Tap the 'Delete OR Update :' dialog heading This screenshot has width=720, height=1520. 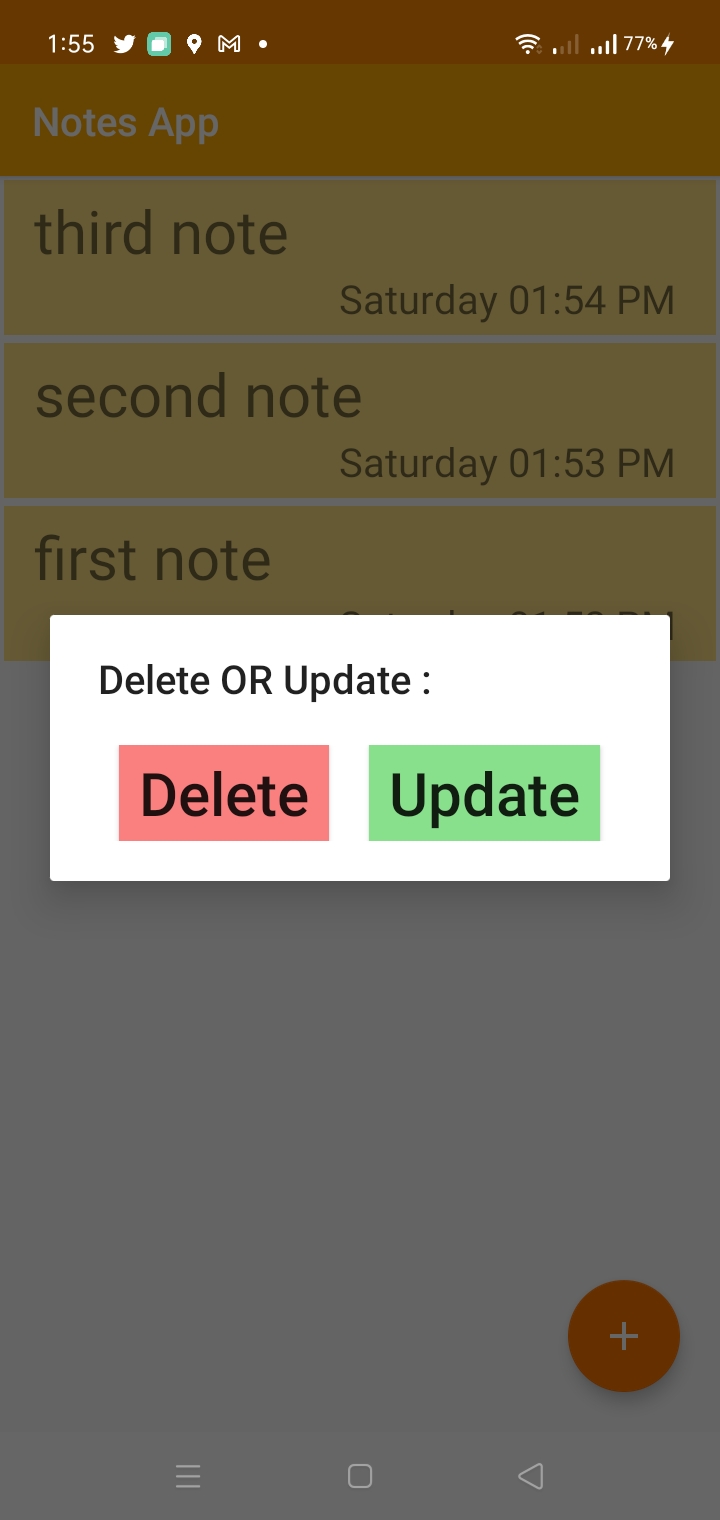(265, 680)
